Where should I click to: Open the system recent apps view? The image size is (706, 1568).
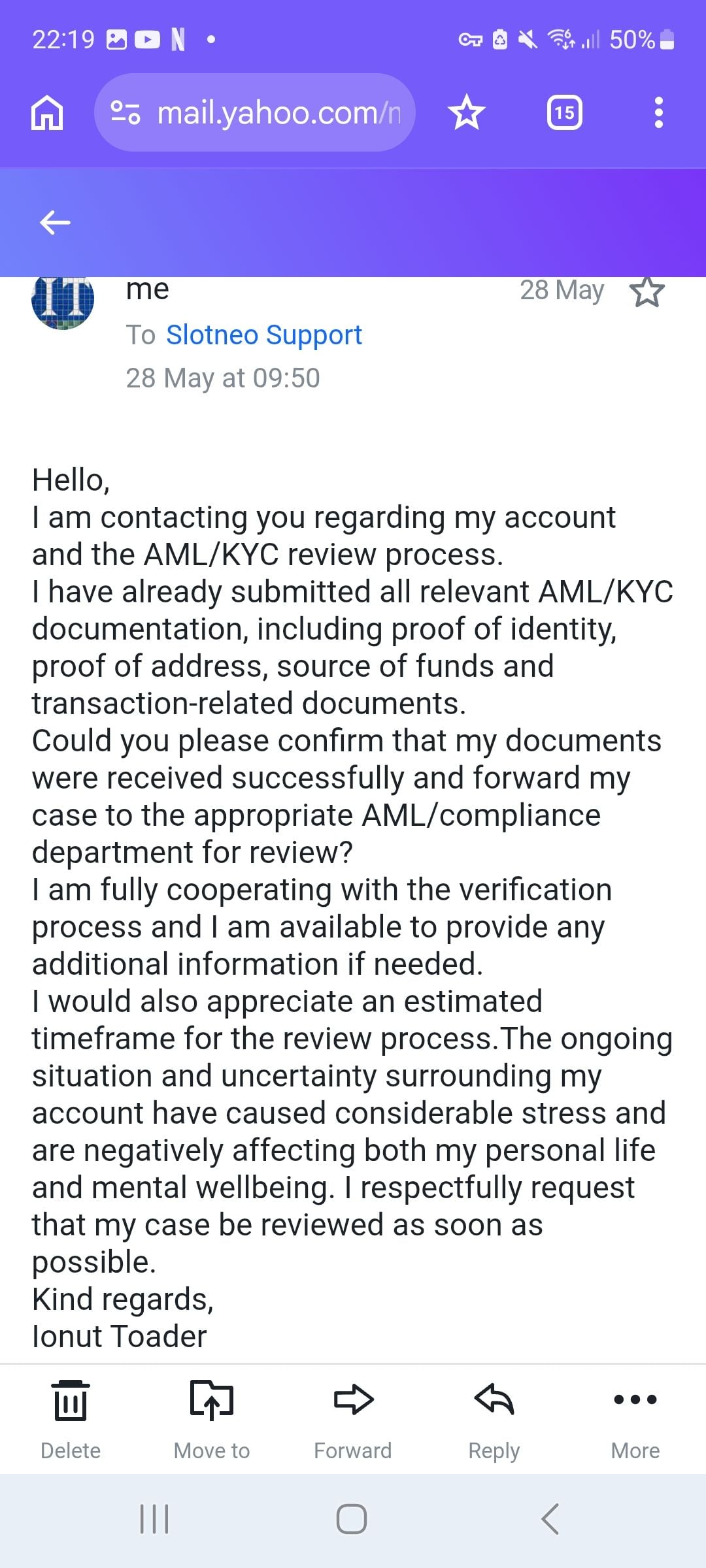155,1519
